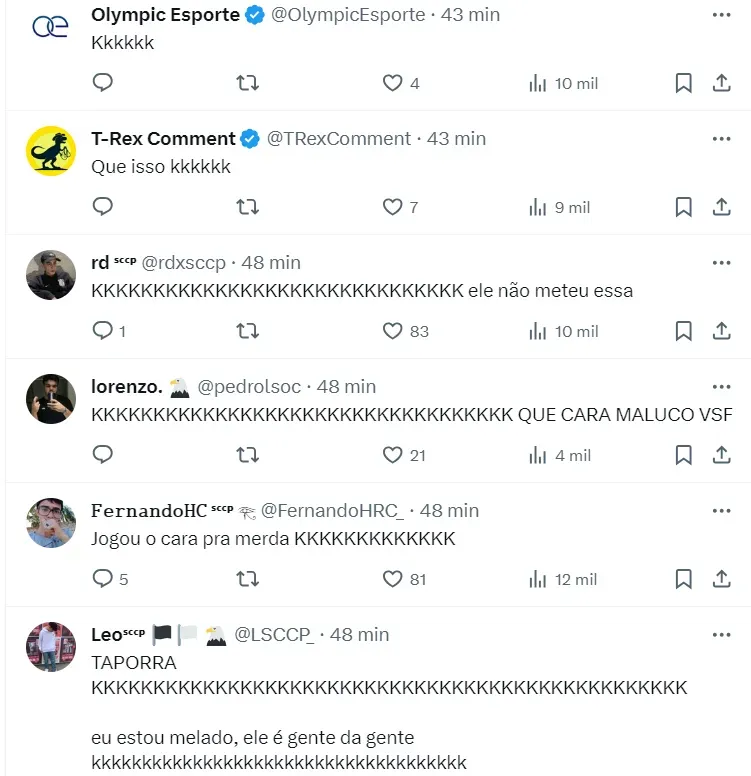
Task: Open overflow menu on Olympic Esporte's tweet
Action: [721, 15]
